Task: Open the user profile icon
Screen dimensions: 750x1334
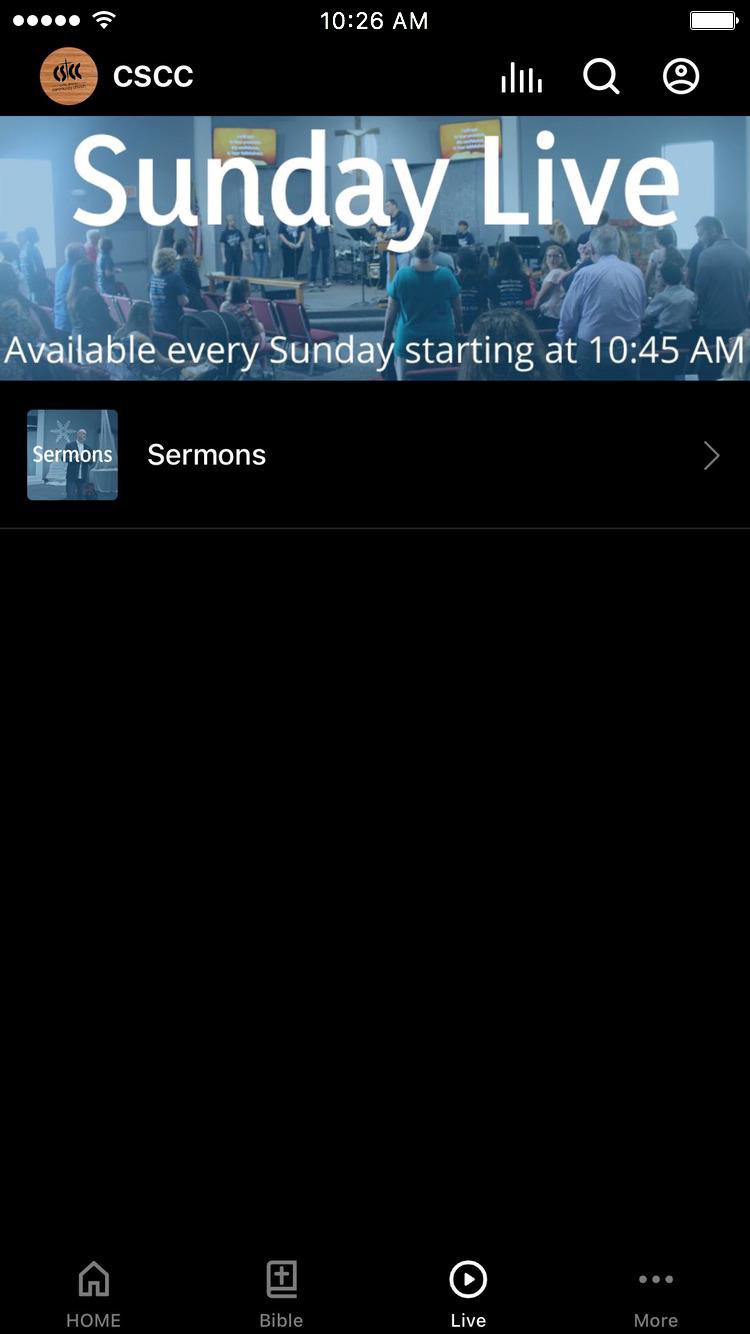Action: [681, 76]
